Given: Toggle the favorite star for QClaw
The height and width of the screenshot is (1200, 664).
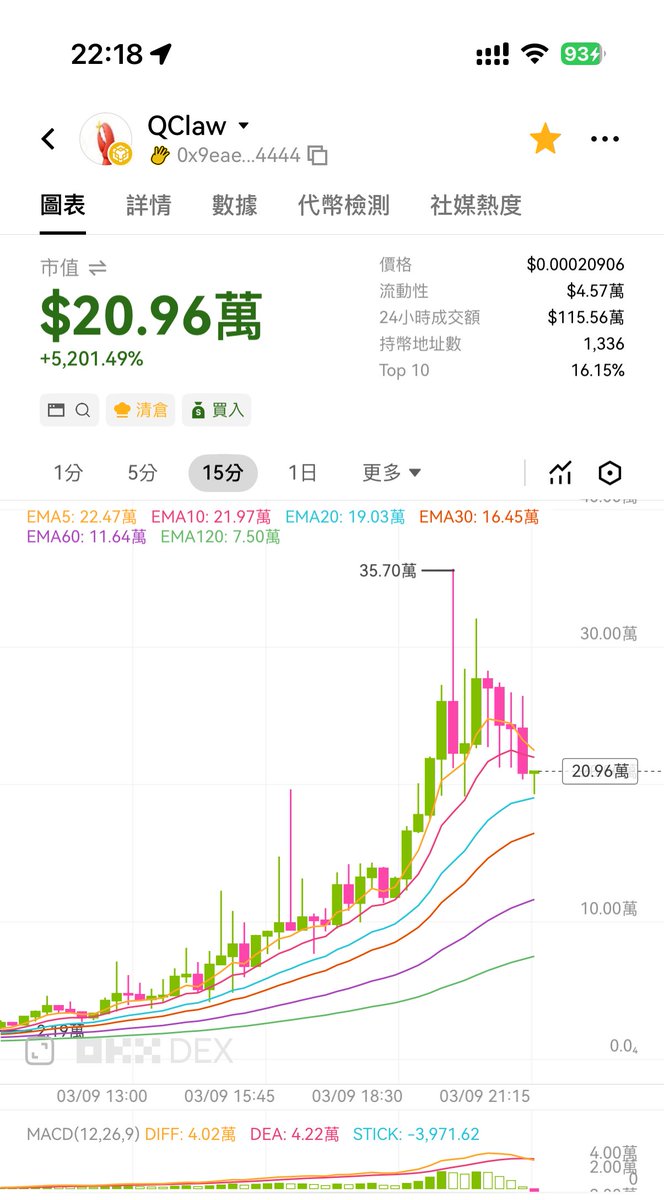Looking at the screenshot, I should (x=545, y=139).
